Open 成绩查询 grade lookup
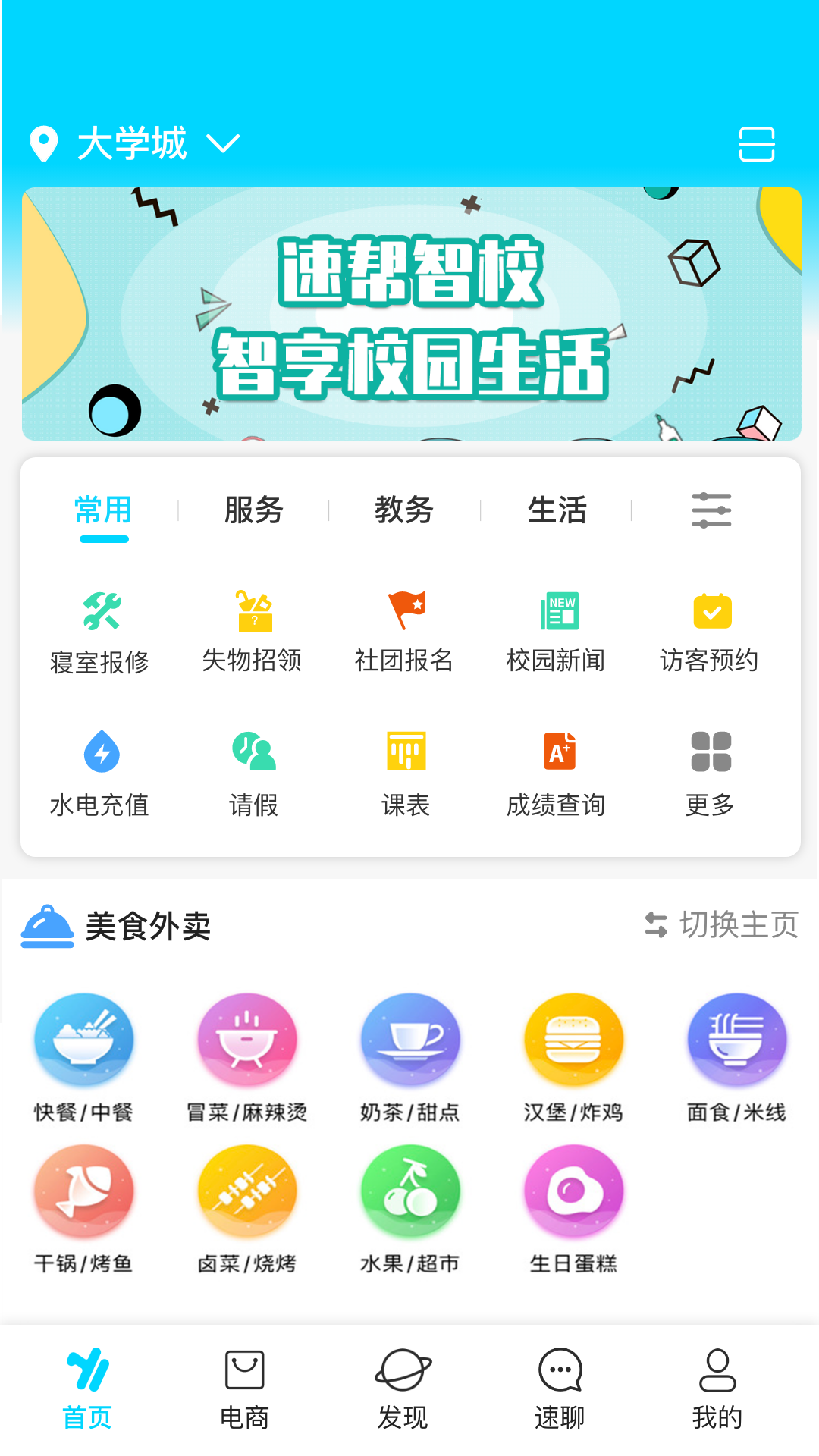819x1456 pixels. pyautogui.click(x=557, y=773)
